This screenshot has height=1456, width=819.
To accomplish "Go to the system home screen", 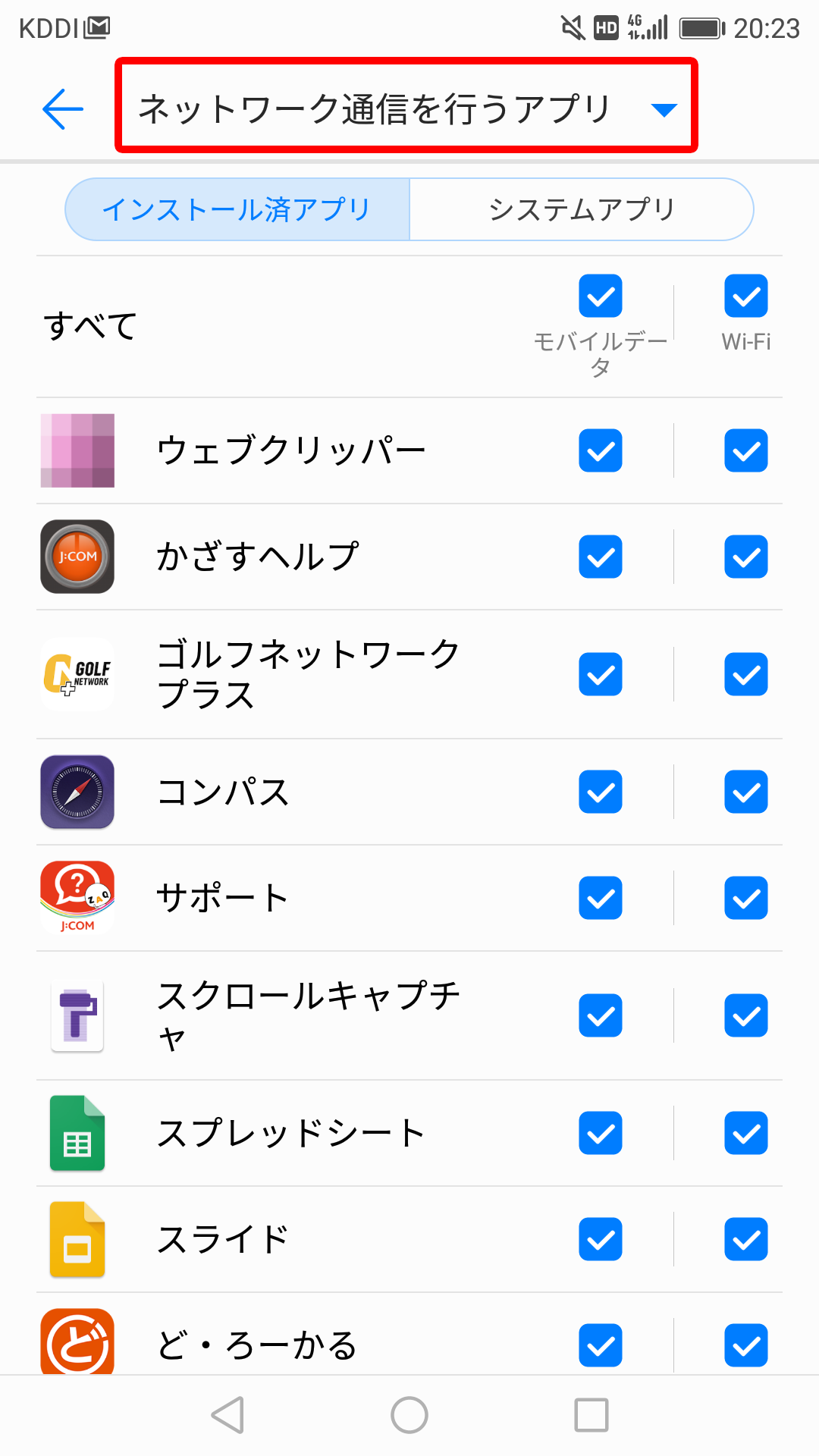I will tap(409, 1415).
